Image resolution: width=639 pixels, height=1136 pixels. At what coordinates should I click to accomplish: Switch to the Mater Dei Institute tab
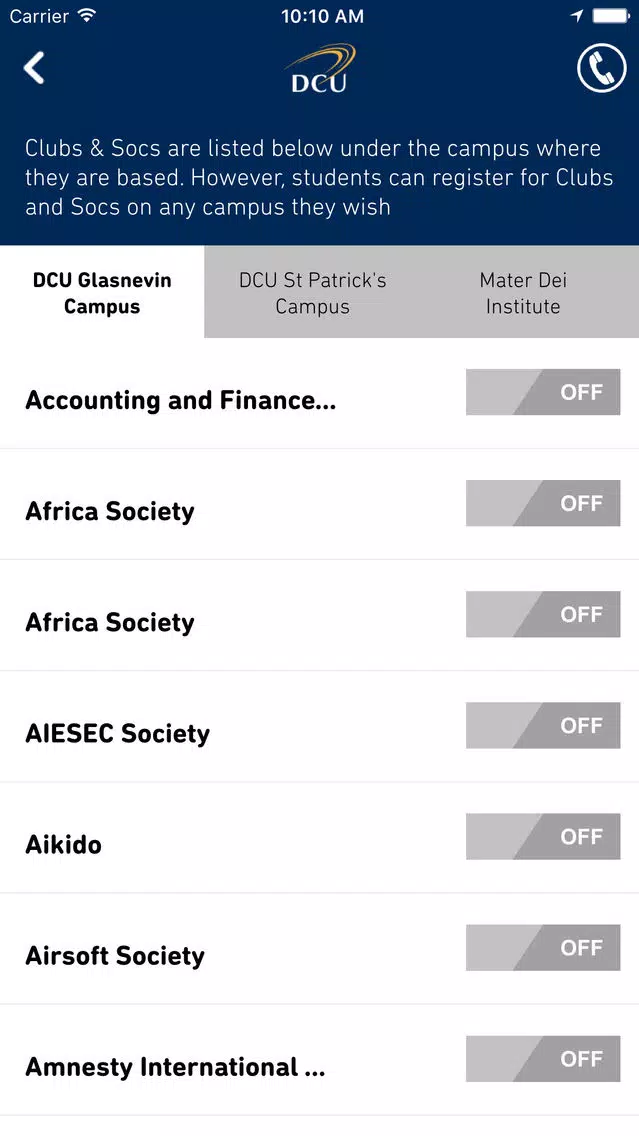[x=523, y=293]
